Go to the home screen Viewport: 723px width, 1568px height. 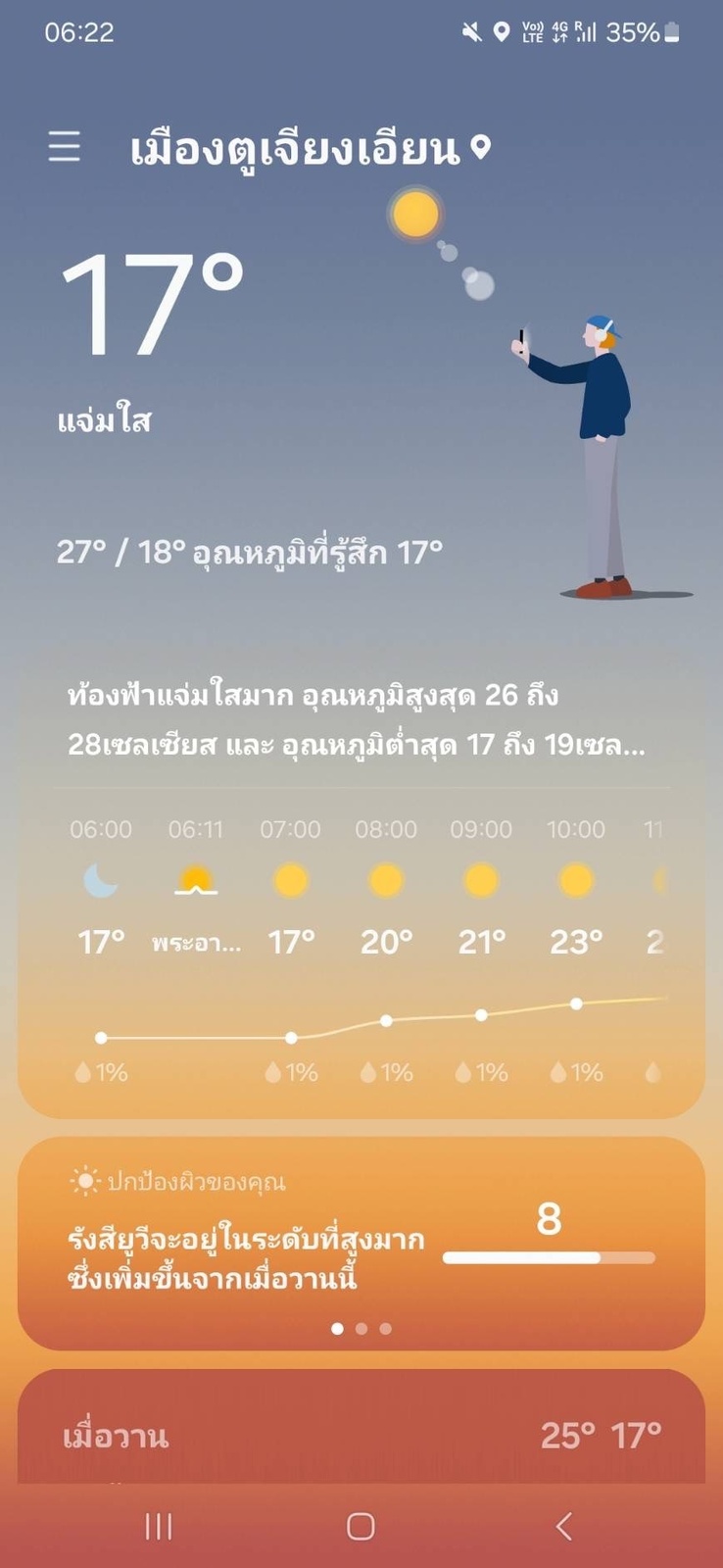[361, 1526]
